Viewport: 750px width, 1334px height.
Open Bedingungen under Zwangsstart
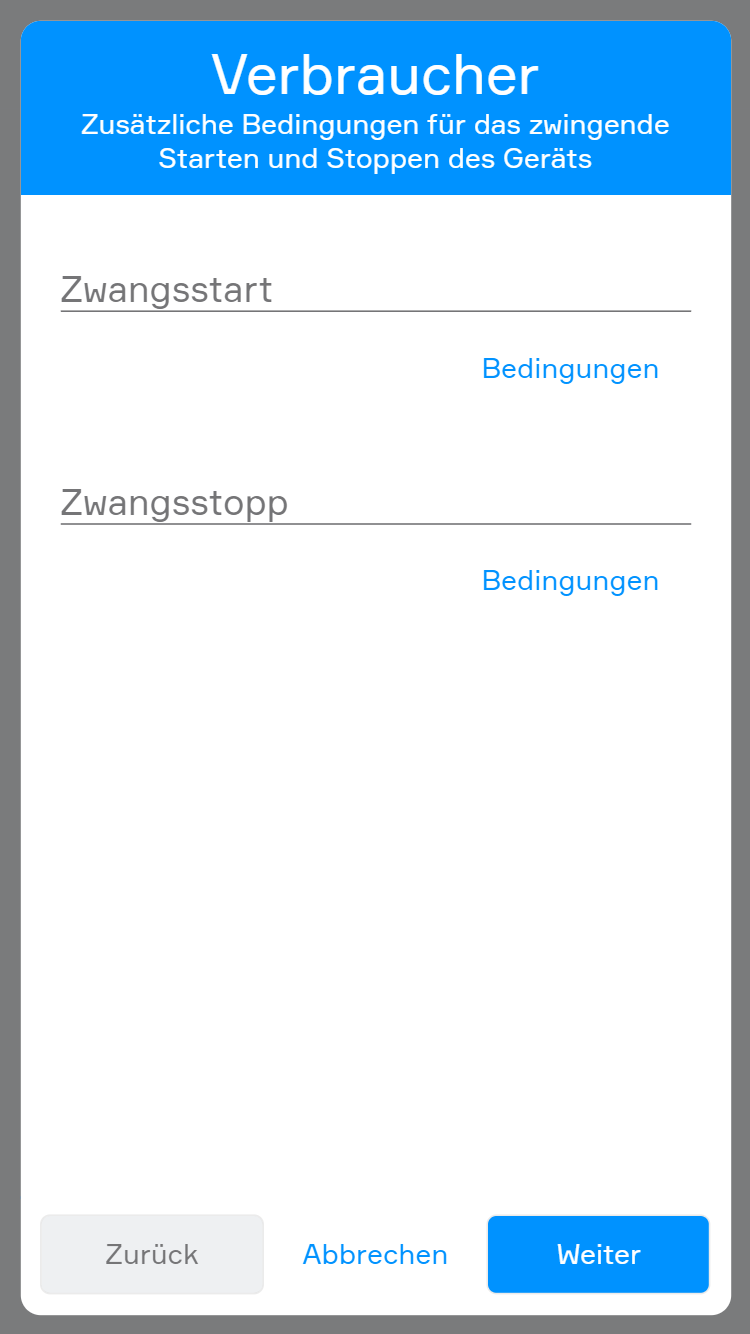[x=570, y=369]
